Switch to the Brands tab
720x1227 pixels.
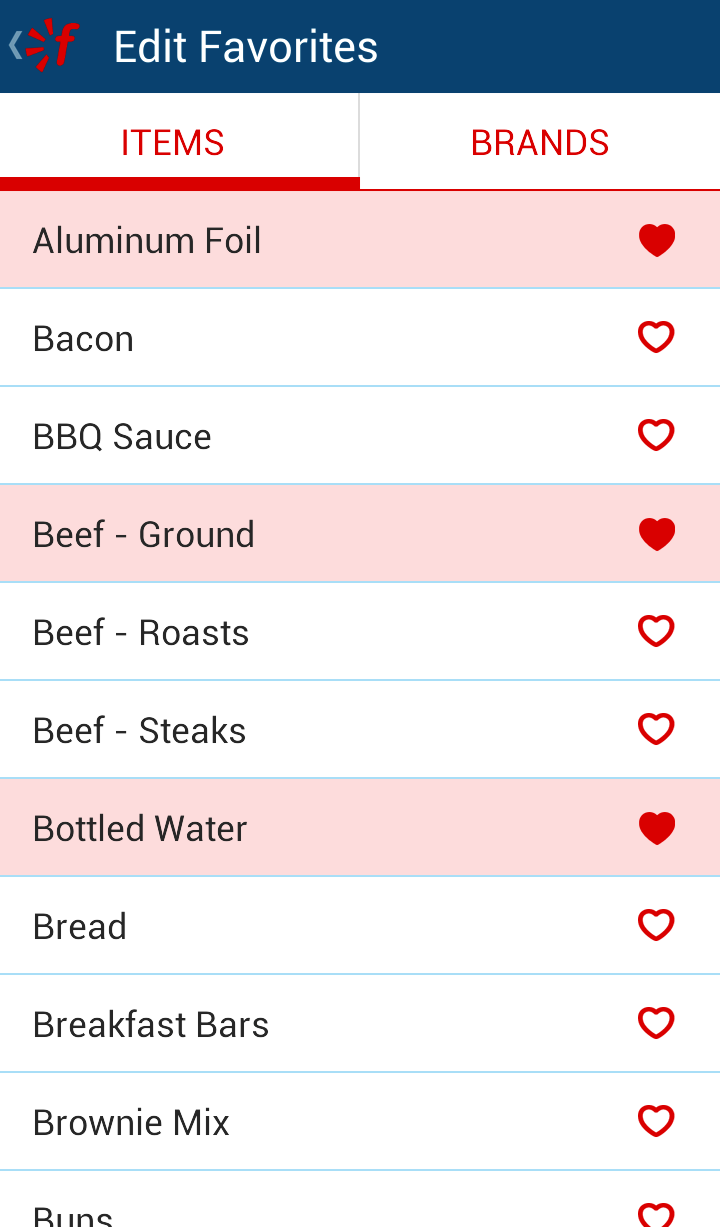(x=540, y=143)
